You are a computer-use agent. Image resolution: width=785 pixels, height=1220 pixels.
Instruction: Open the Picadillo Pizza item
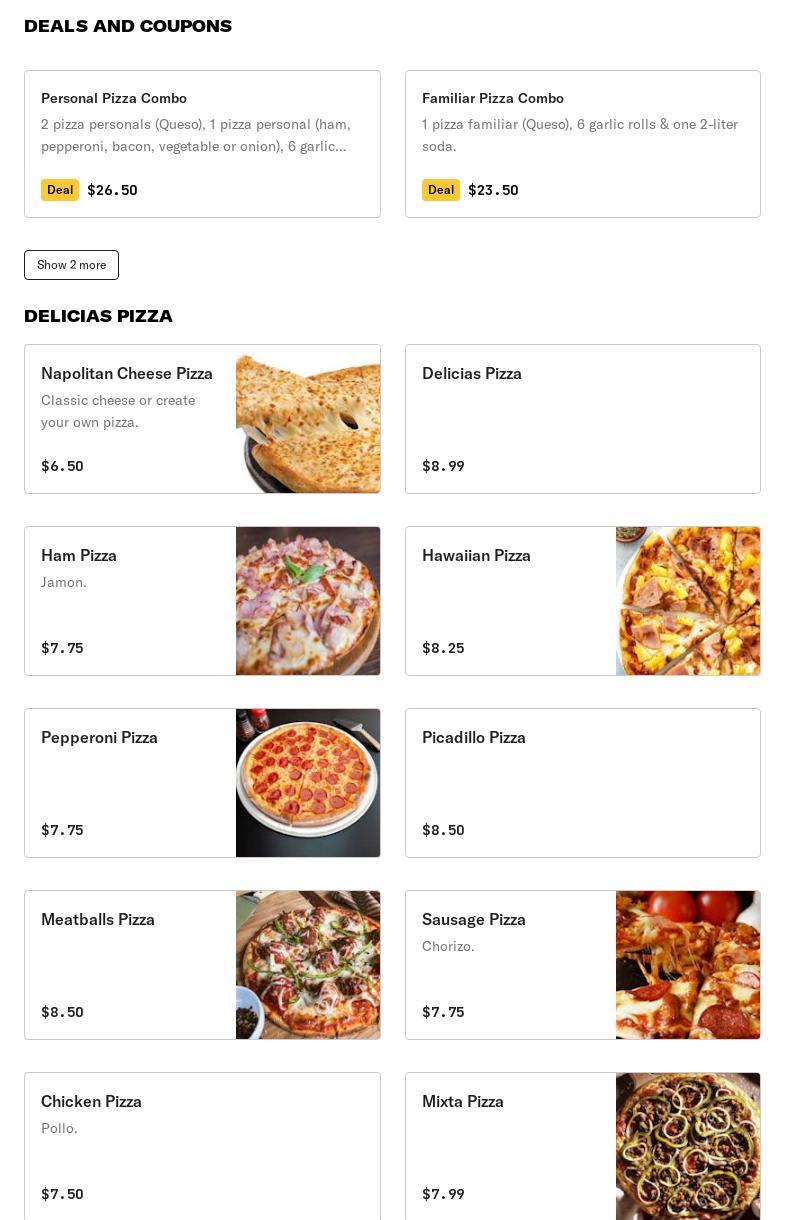click(583, 783)
